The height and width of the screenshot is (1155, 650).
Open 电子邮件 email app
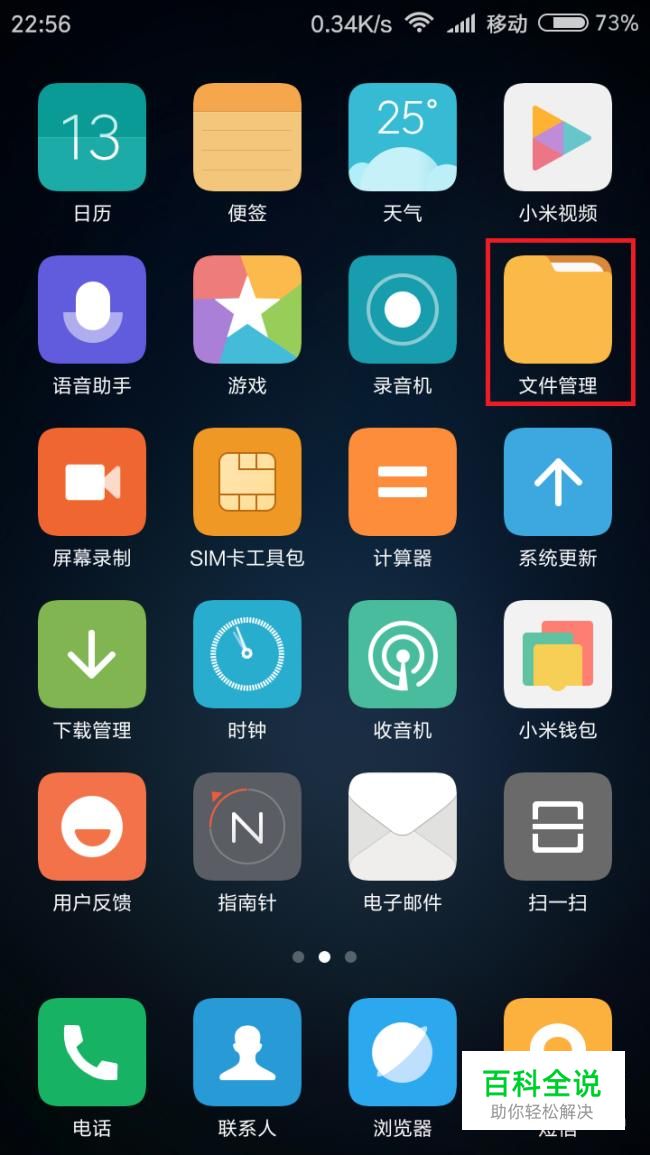pyautogui.click(x=402, y=827)
